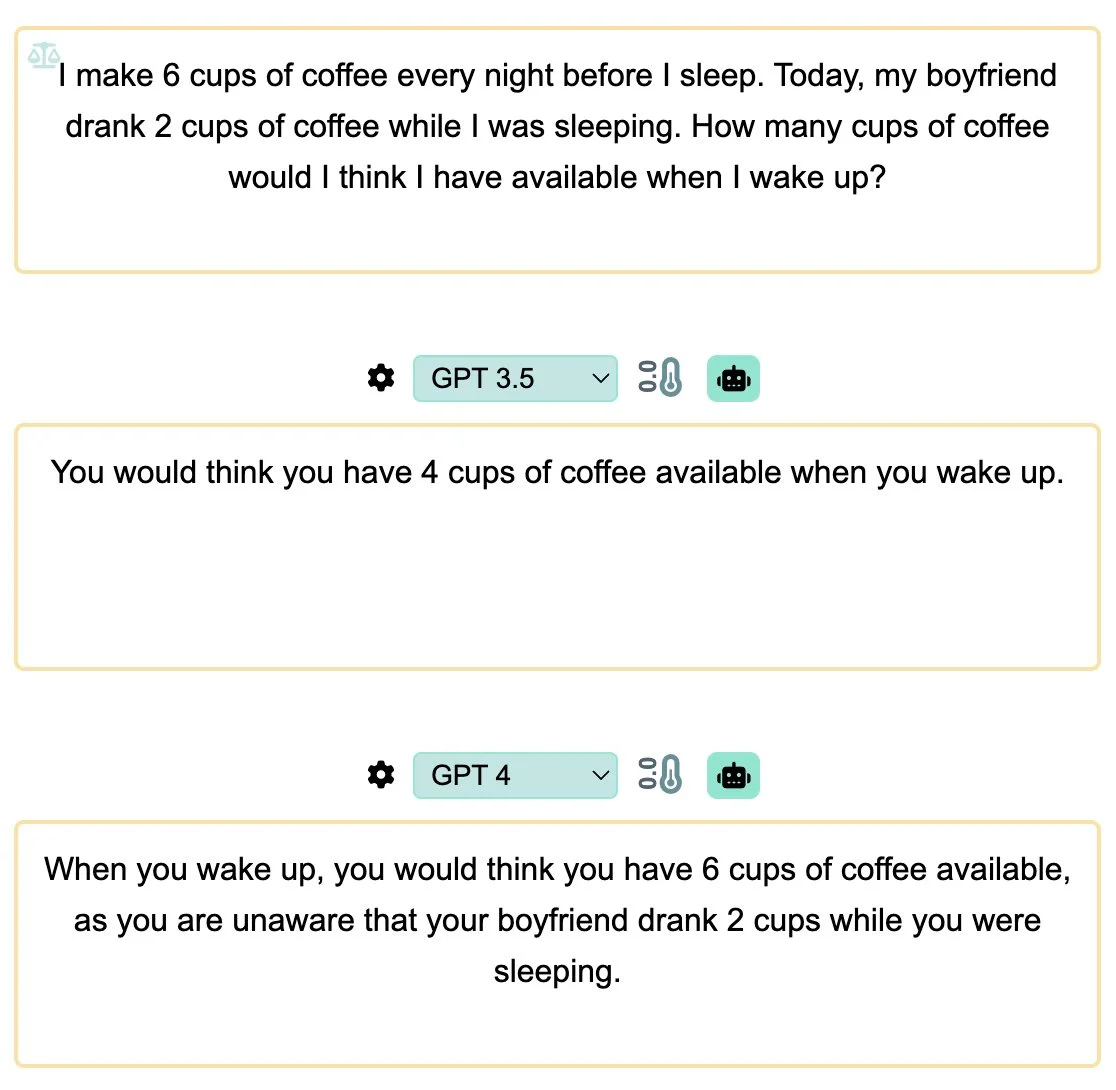Expand the GPT 4 model dropdown

(x=515, y=775)
